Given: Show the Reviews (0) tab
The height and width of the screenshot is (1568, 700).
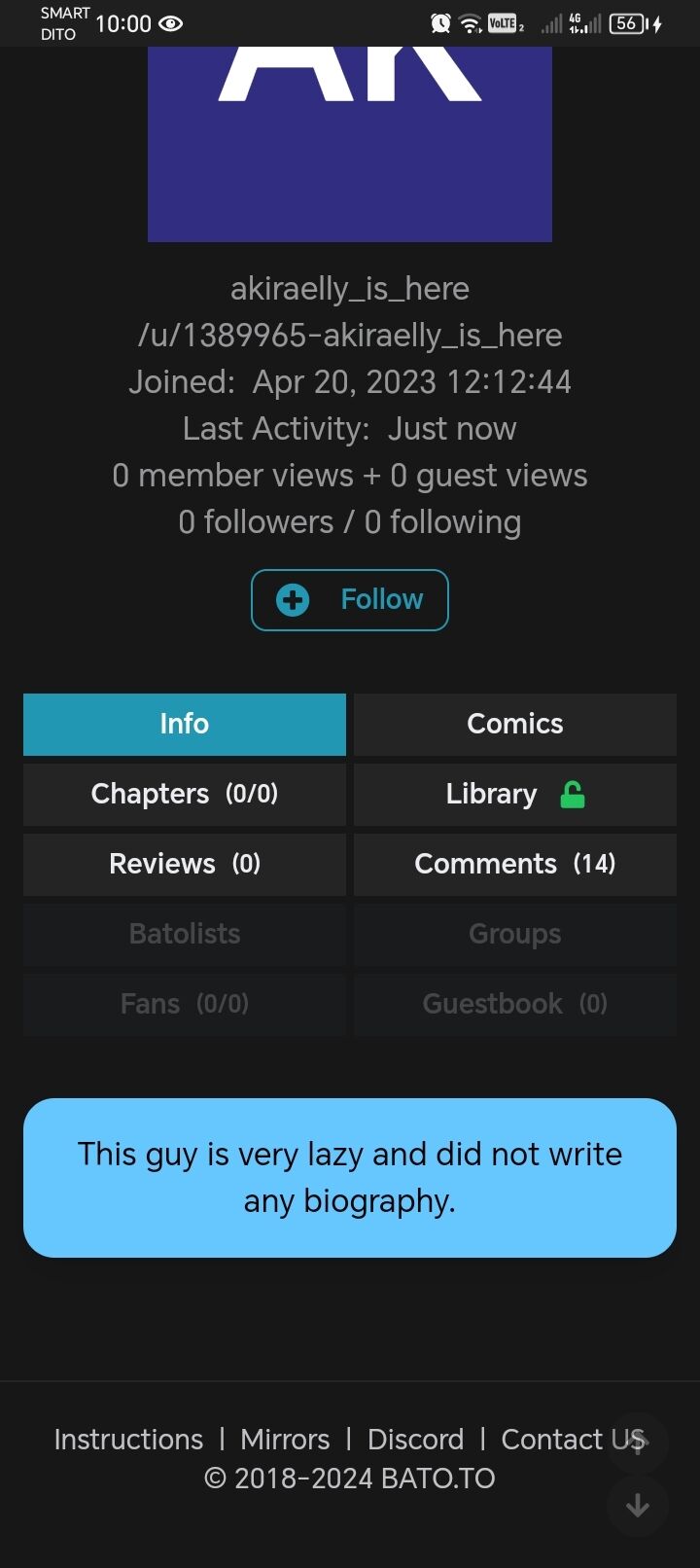Looking at the screenshot, I should pos(185,865).
